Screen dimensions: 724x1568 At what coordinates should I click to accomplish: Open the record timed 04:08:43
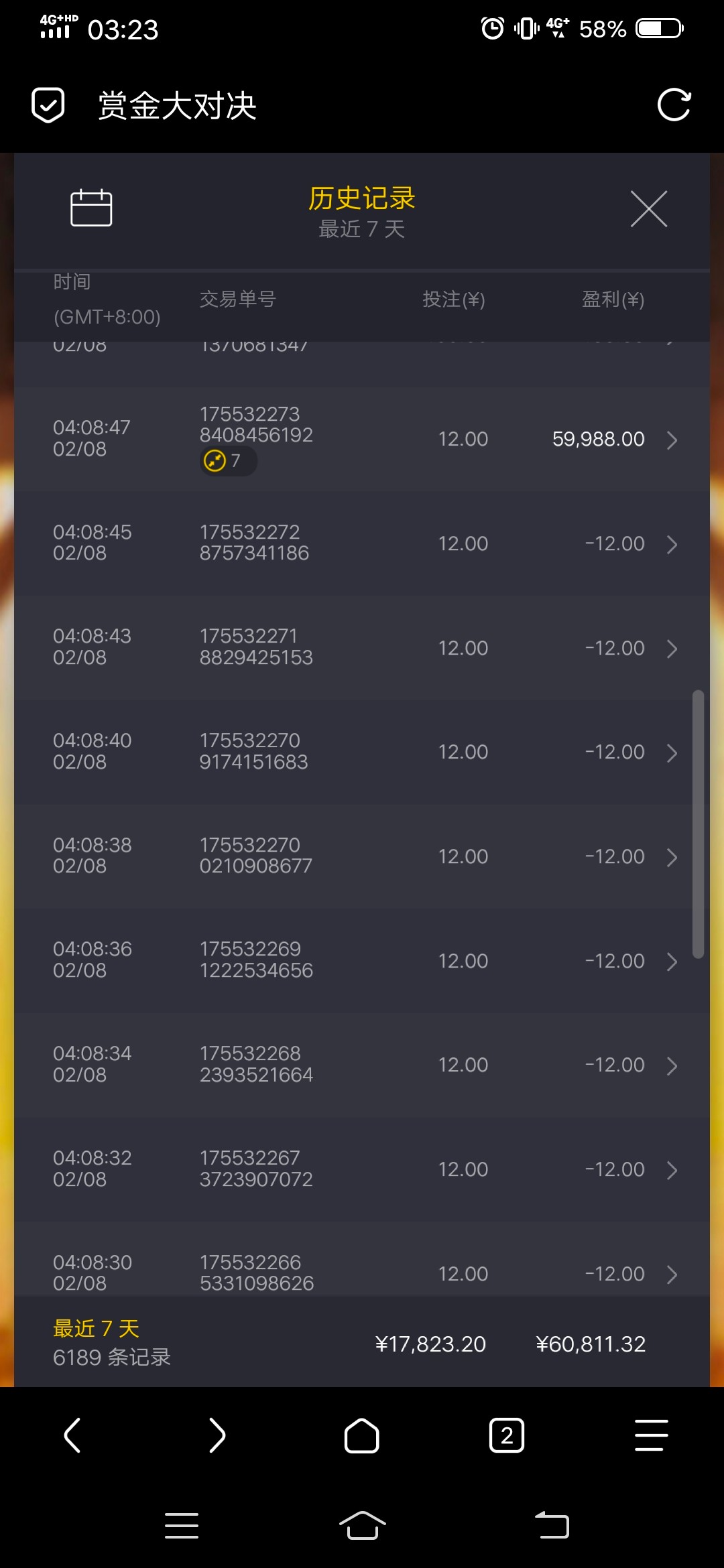pos(362,648)
